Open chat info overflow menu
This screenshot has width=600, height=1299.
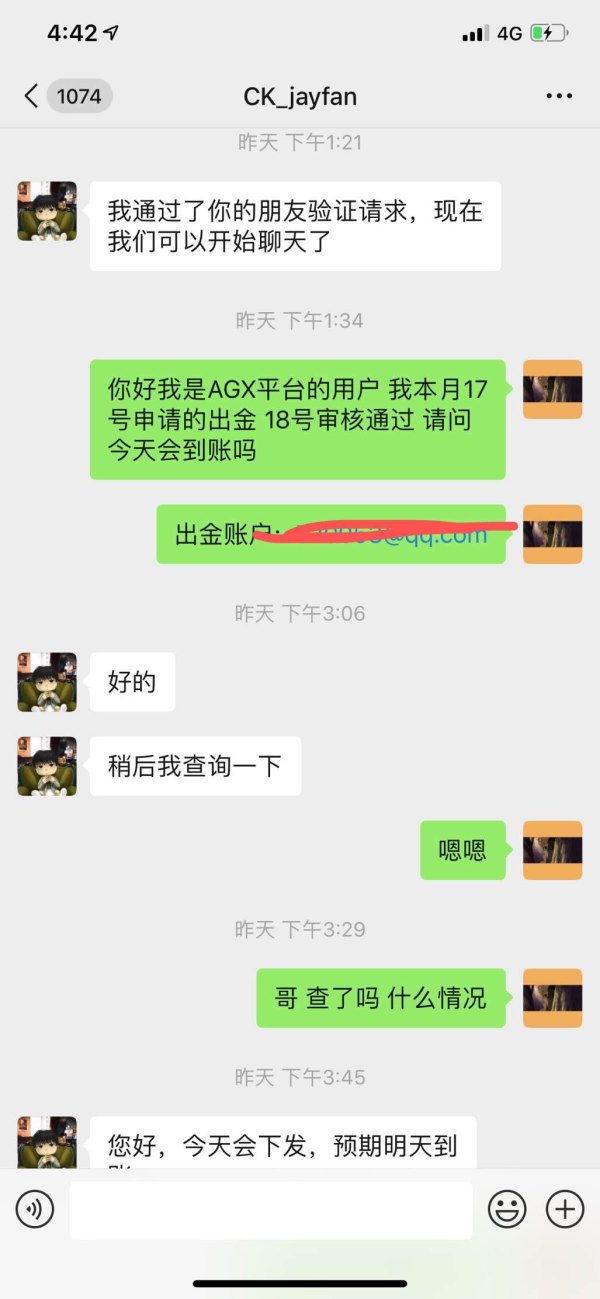tap(558, 96)
